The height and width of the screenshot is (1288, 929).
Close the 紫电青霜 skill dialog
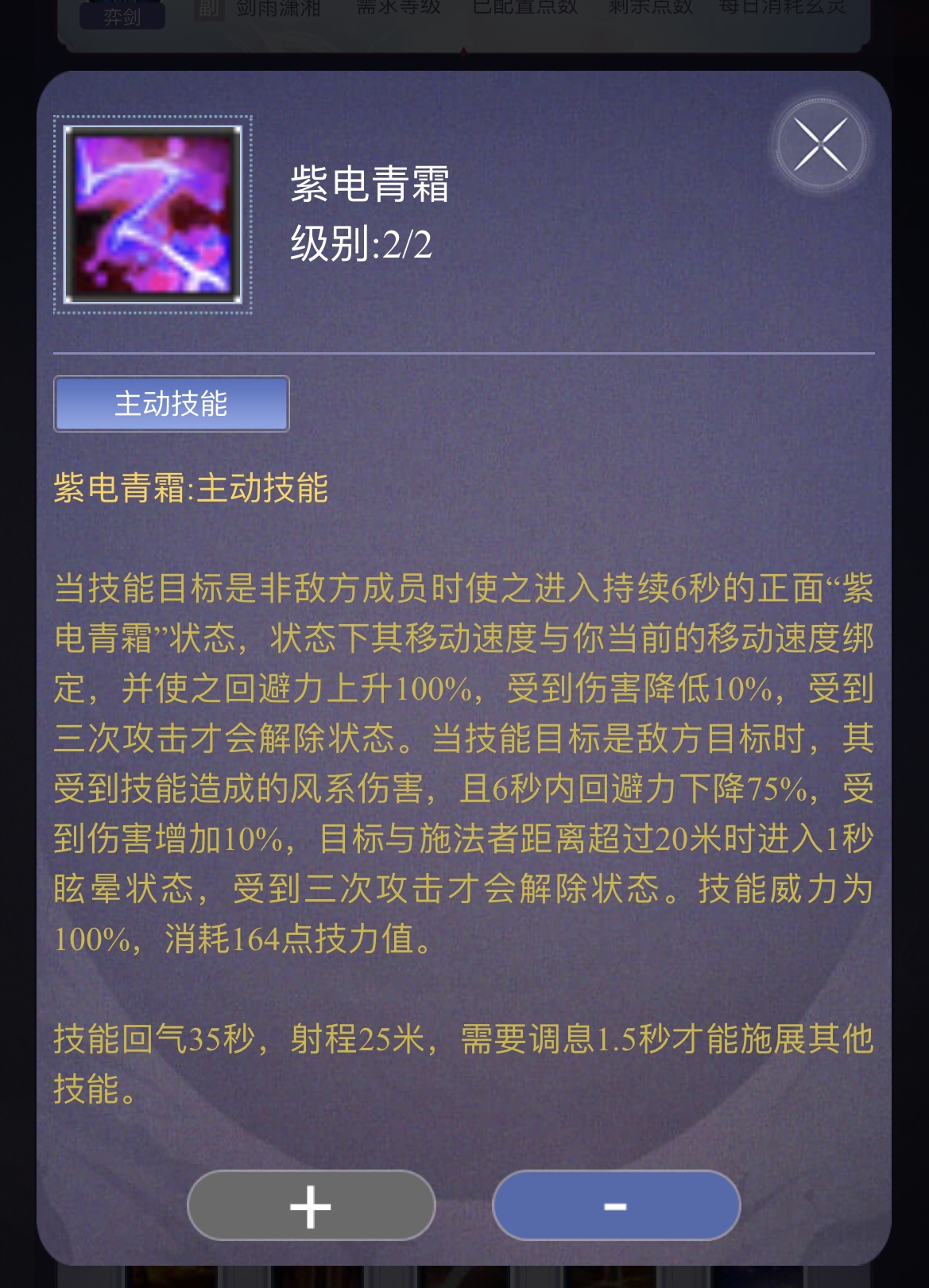[x=821, y=145]
